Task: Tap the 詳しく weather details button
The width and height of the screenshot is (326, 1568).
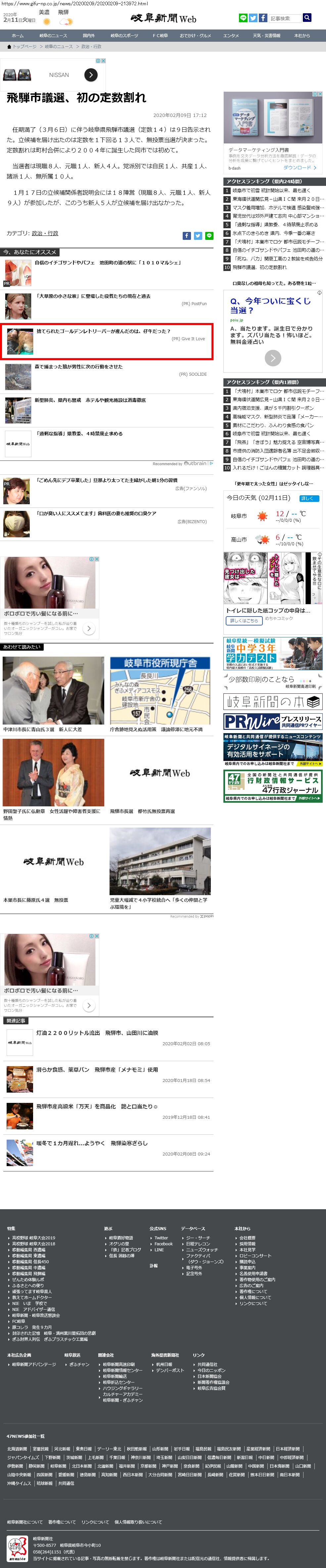Action: click(308, 499)
